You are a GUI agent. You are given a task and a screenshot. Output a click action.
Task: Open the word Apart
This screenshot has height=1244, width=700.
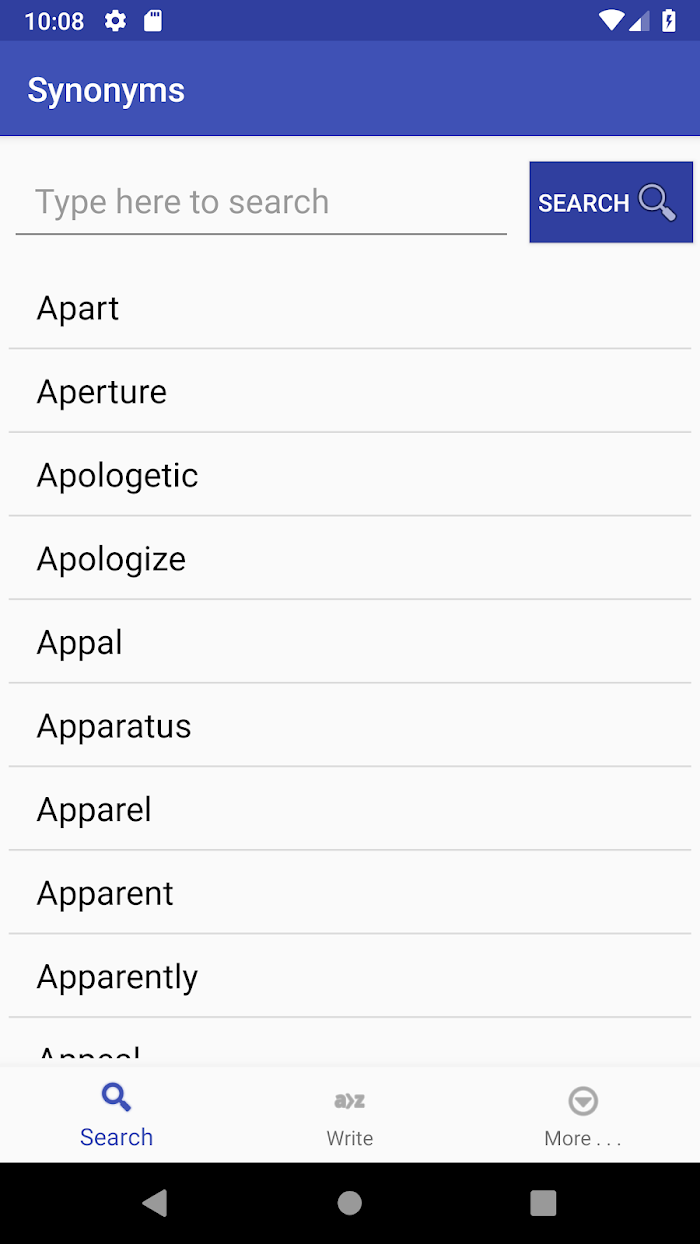pyautogui.click(x=350, y=308)
